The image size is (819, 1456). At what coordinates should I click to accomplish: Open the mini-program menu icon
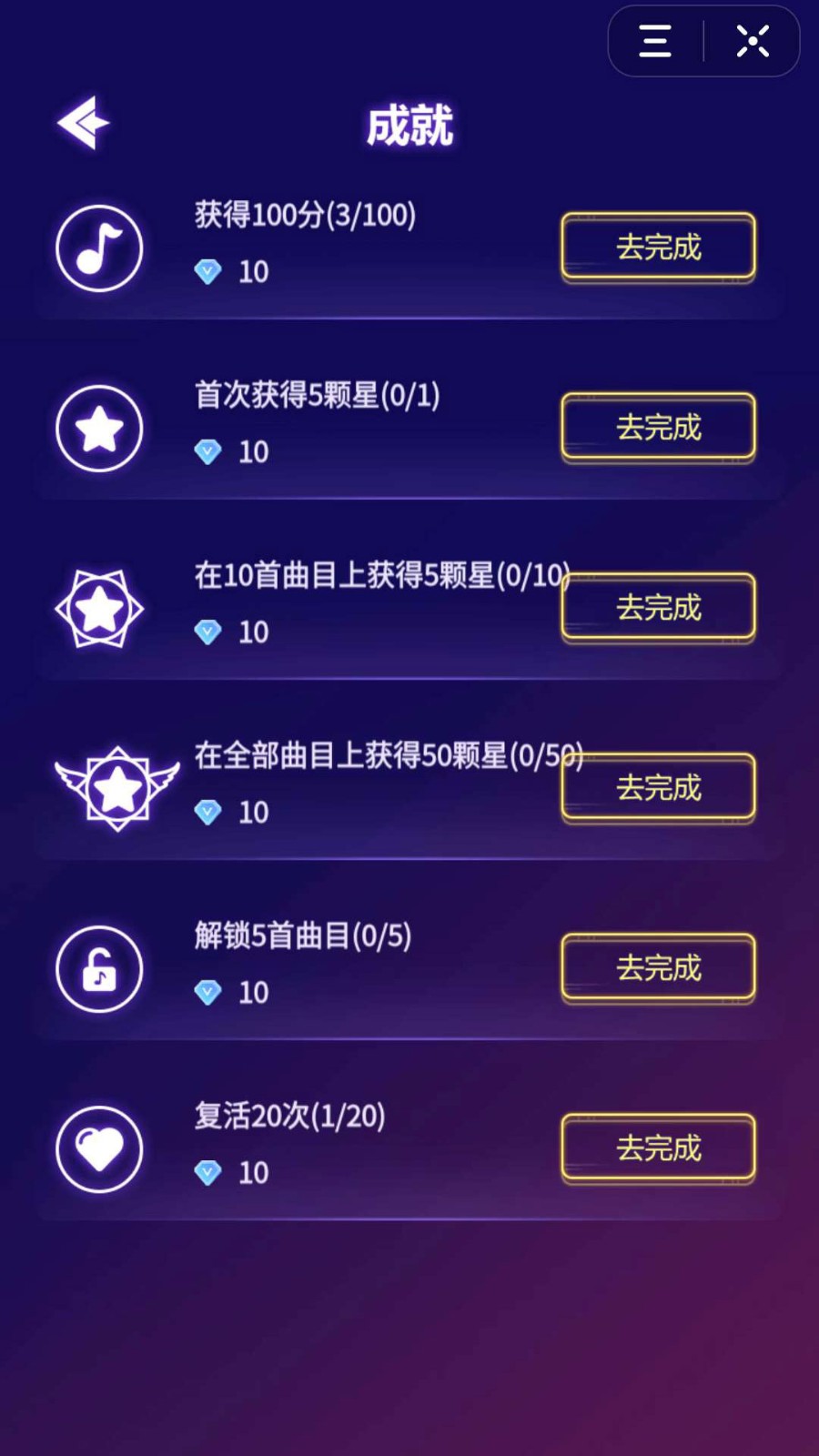click(x=655, y=41)
